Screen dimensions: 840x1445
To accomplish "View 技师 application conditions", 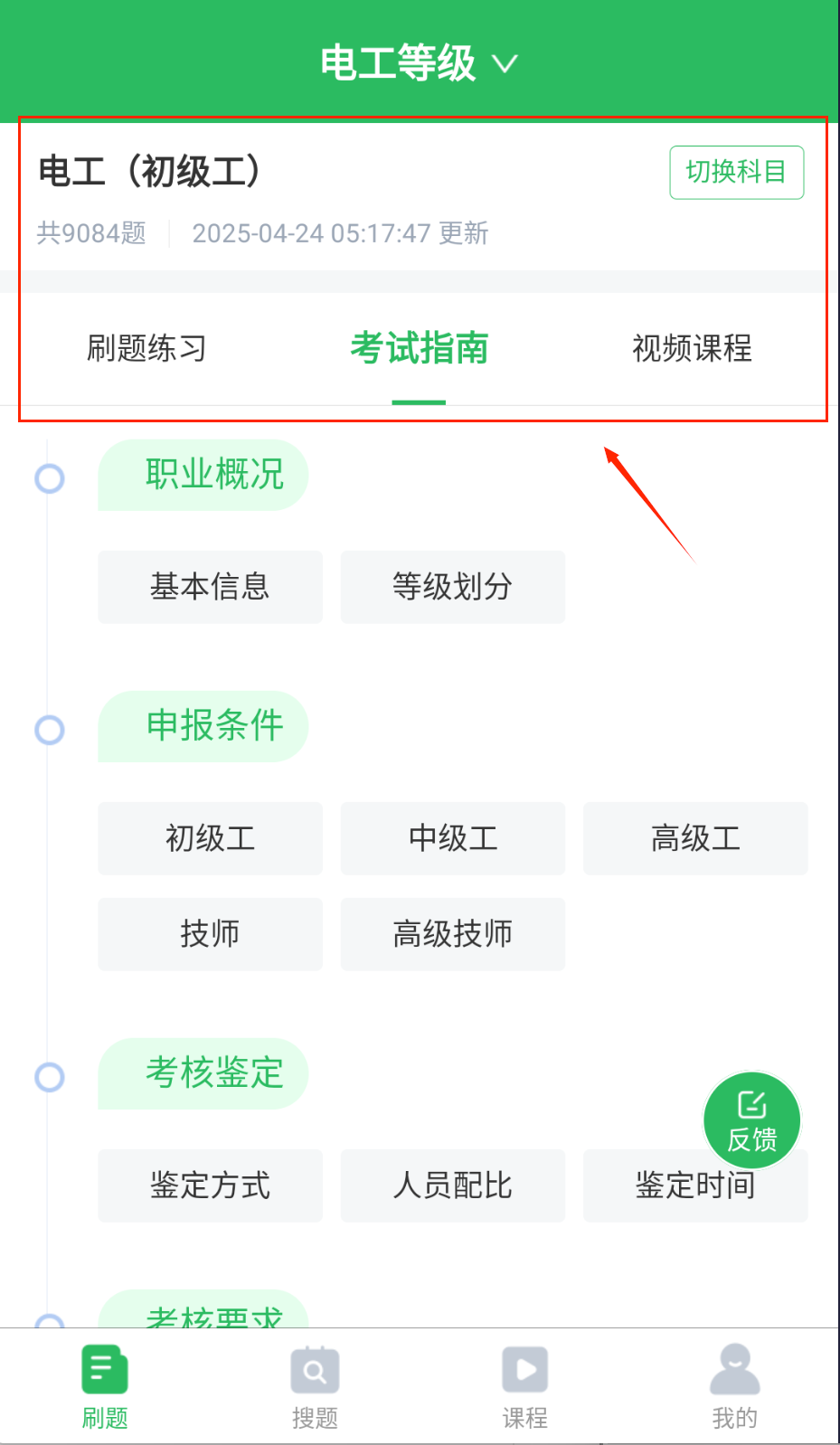I will (x=210, y=934).
